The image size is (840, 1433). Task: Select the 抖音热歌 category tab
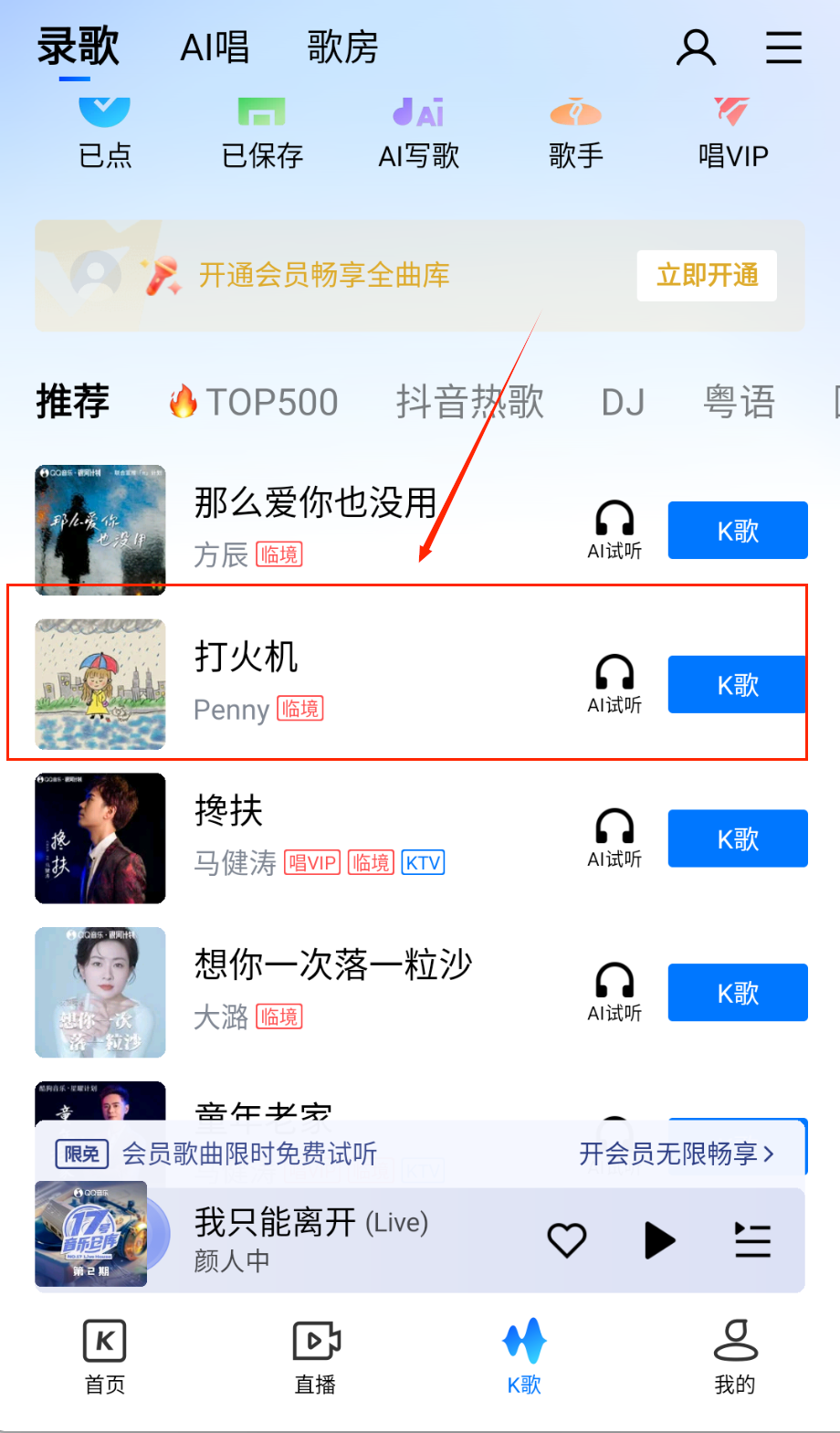469,402
